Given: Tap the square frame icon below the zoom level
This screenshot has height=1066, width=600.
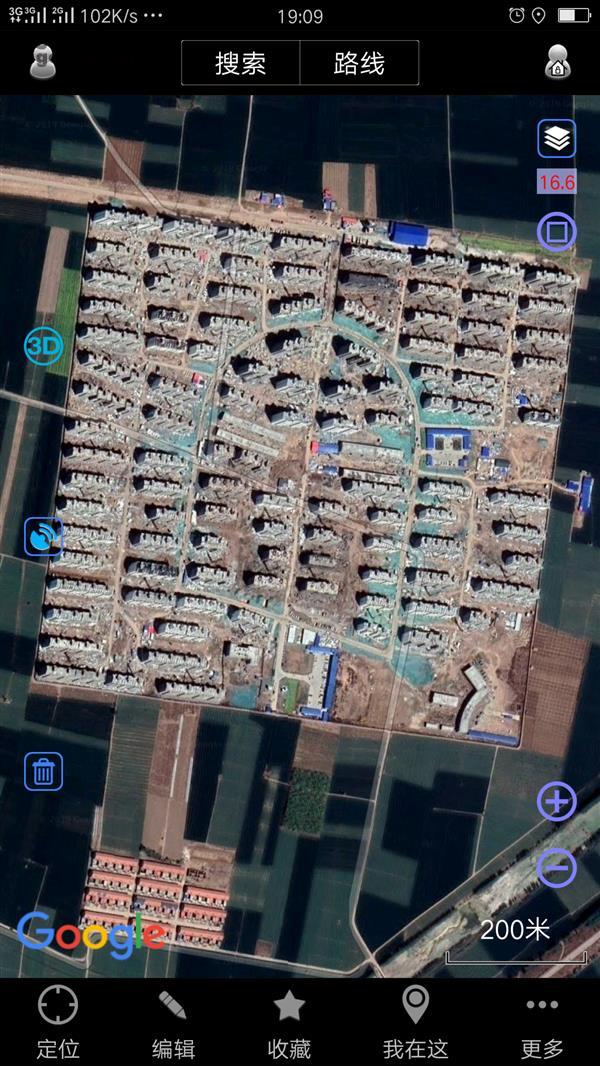Looking at the screenshot, I should (x=557, y=232).
